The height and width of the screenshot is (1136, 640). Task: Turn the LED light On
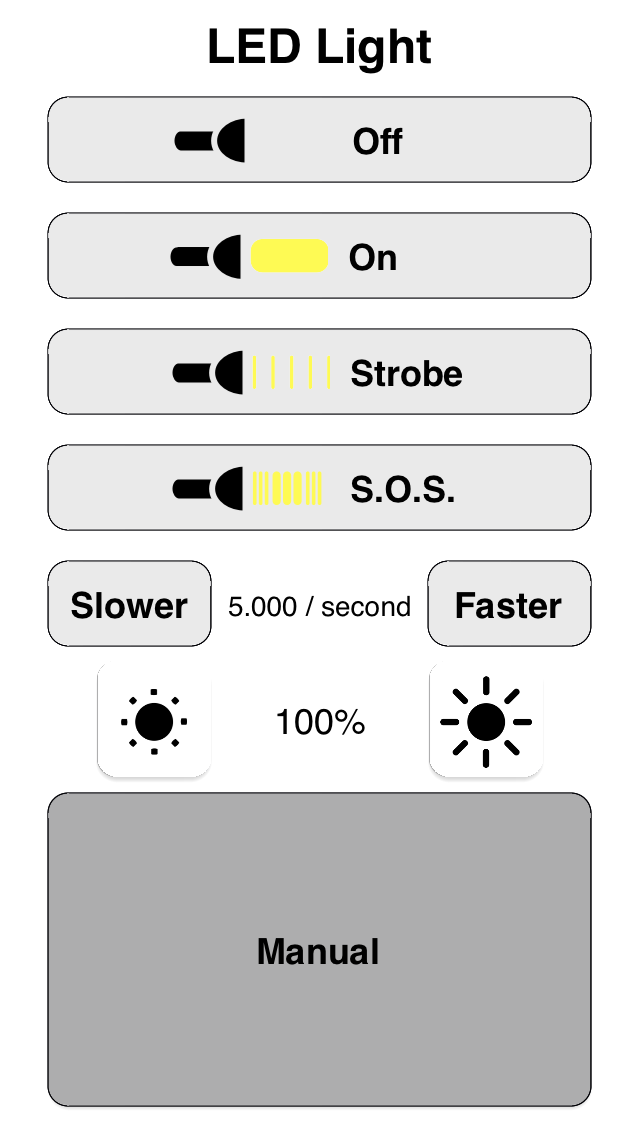pyautogui.click(x=320, y=256)
